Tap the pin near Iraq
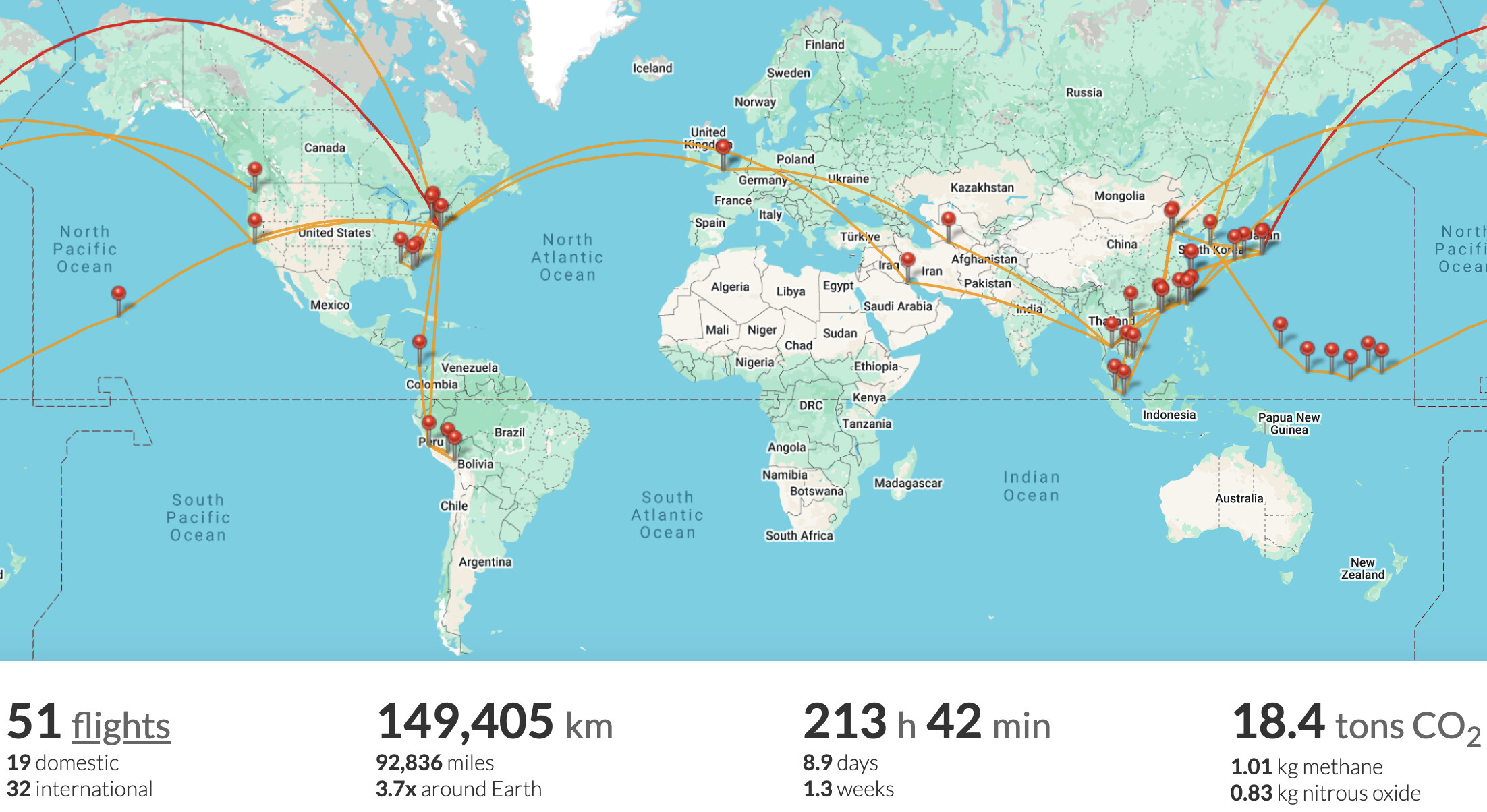1487x812 pixels. pyautogui.click(x=908, y=260)
